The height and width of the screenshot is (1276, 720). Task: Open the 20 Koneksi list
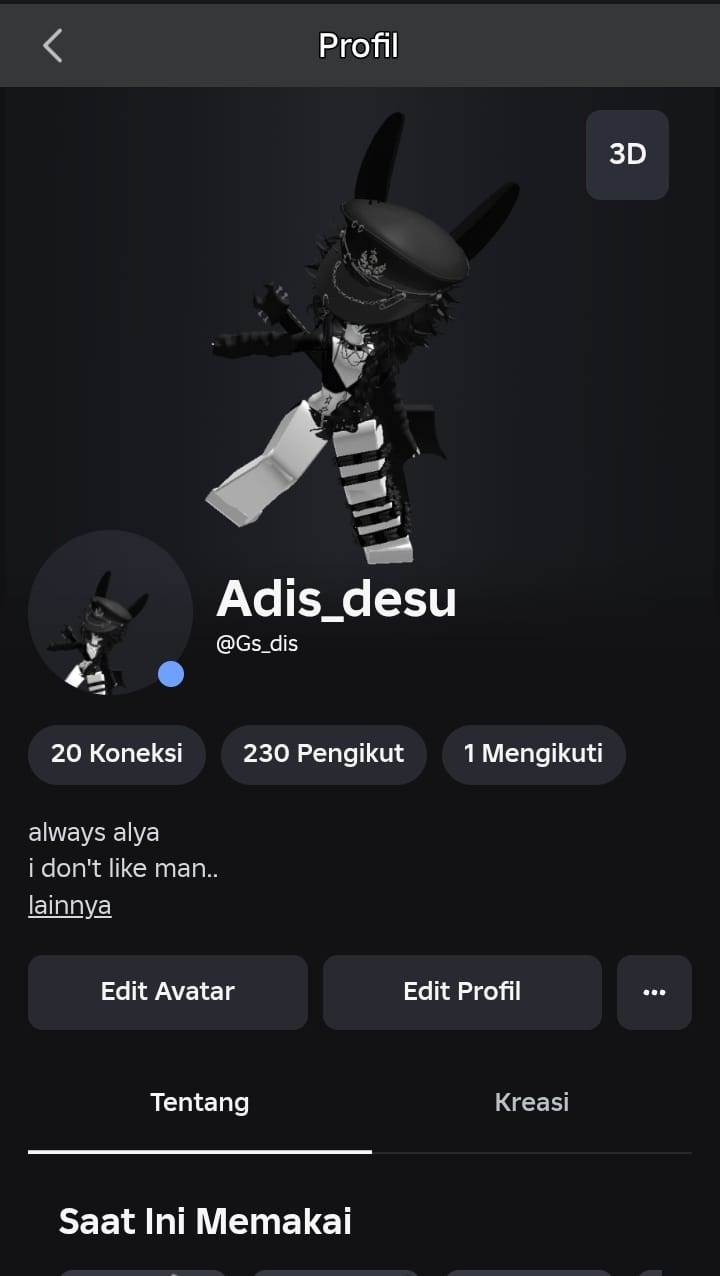(117, 754)
